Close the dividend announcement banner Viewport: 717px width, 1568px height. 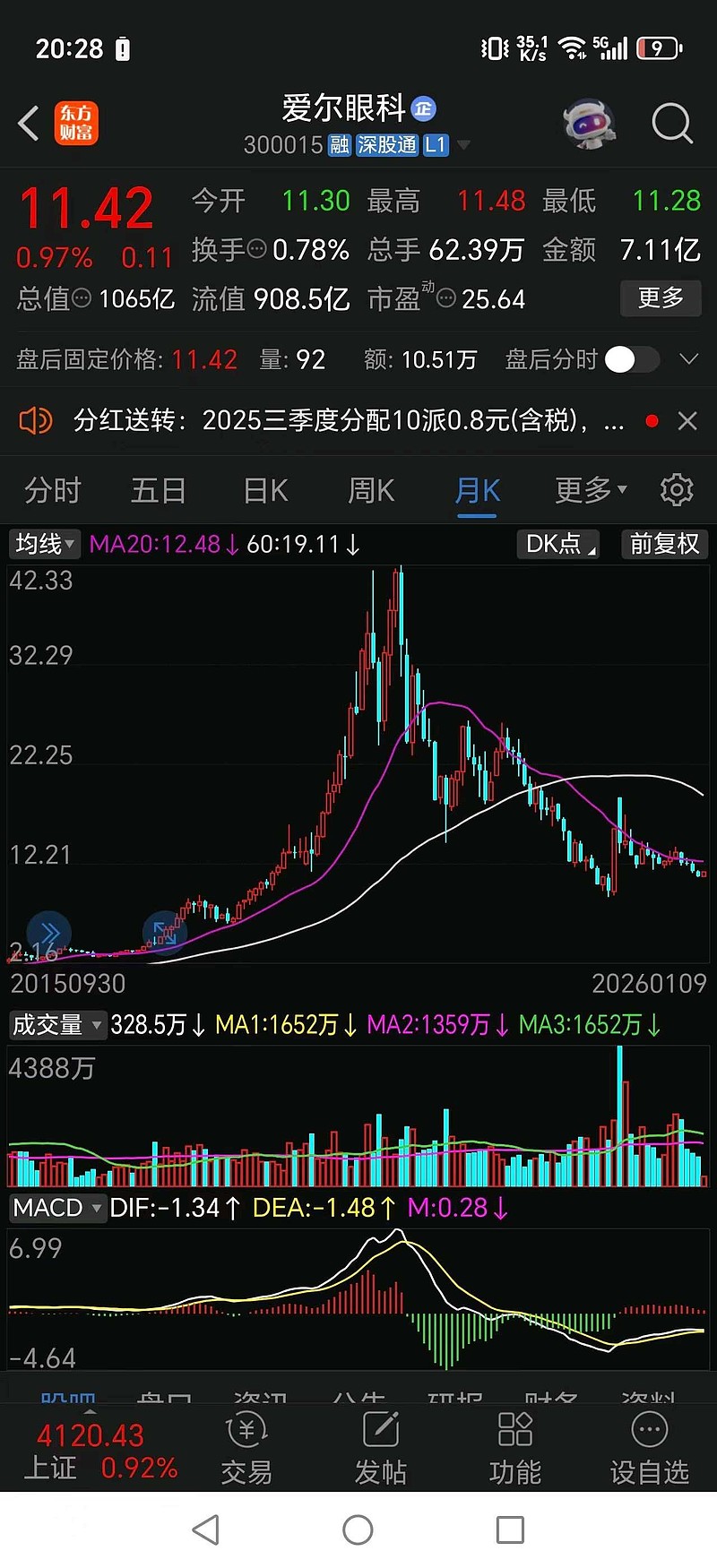coord(687,420)
